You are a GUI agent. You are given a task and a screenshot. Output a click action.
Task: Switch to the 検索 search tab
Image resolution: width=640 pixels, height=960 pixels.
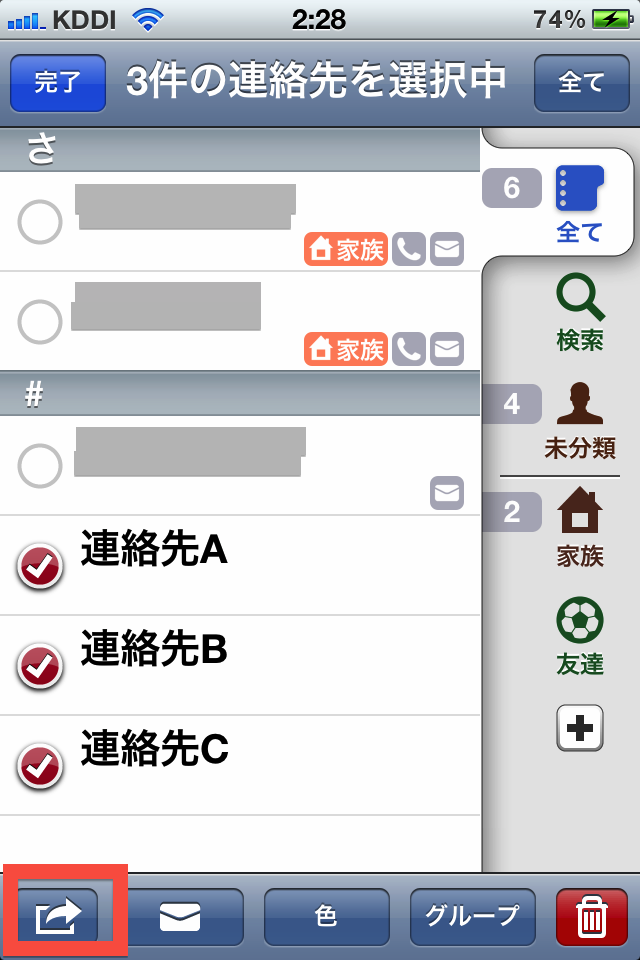coord(580,313)
